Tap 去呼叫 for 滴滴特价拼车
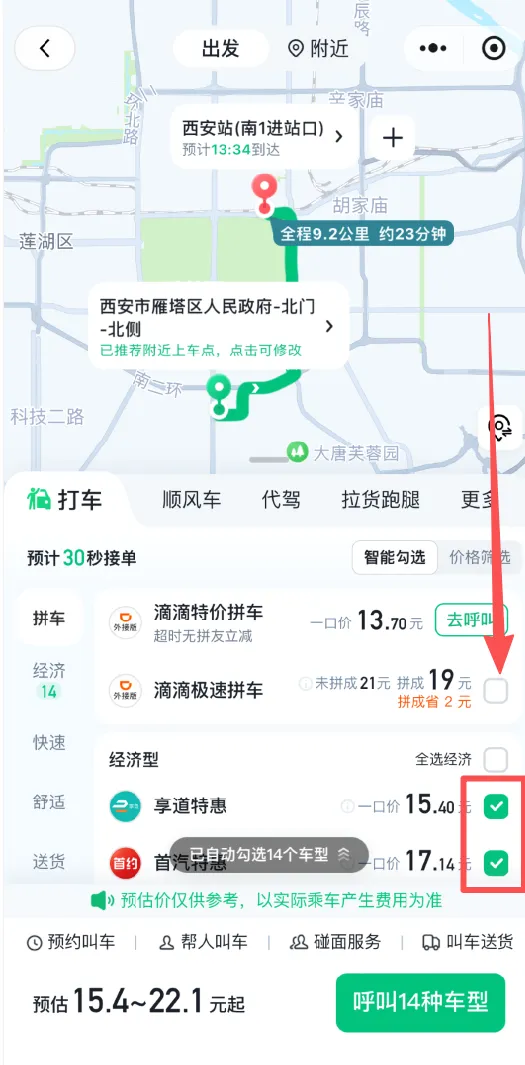Image resolution: width=525 pixels, height=1065 pixels. click(x=473, y=619)
